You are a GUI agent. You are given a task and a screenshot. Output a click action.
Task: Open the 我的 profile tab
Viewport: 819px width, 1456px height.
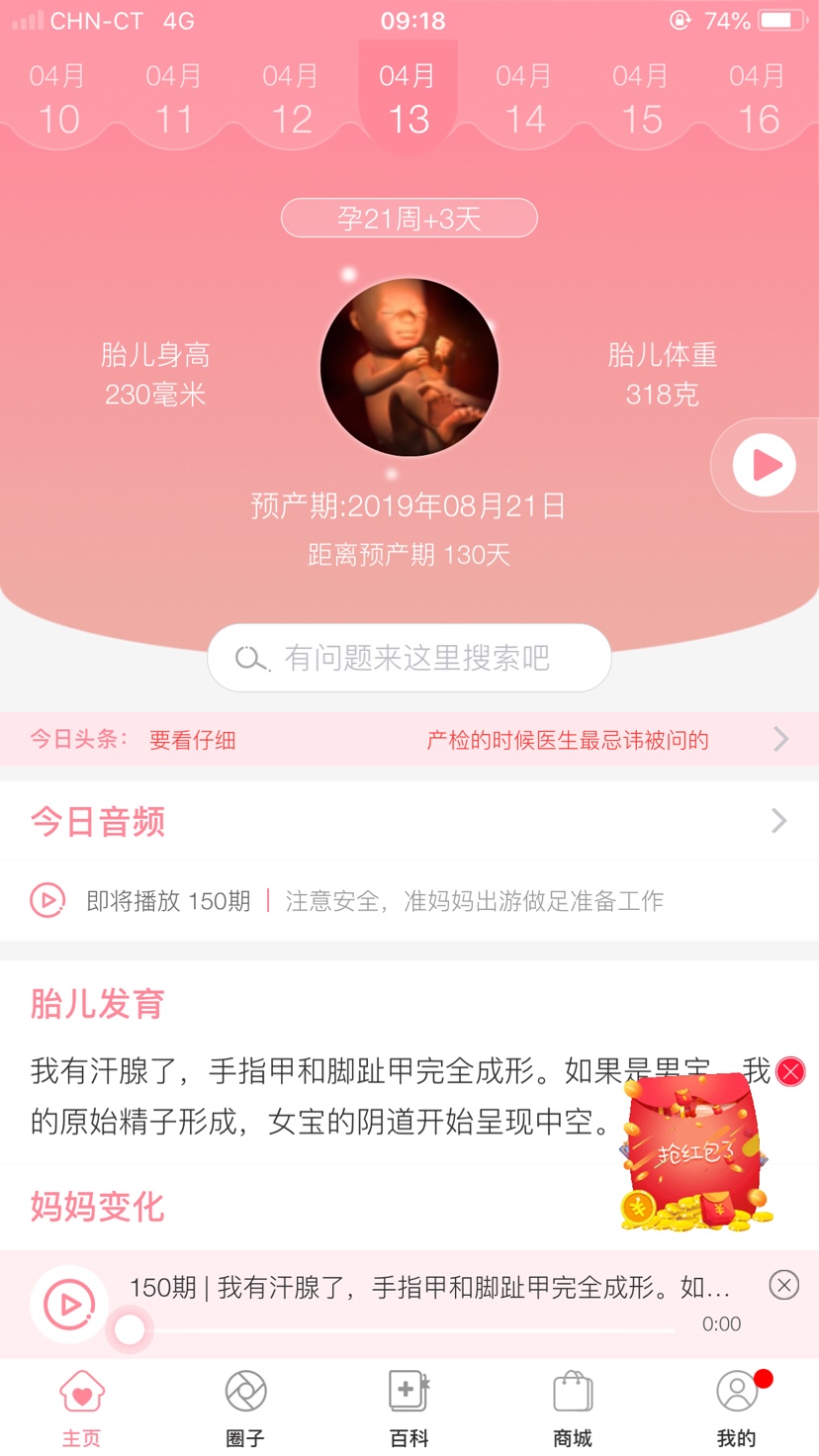tap(736, 1407)
